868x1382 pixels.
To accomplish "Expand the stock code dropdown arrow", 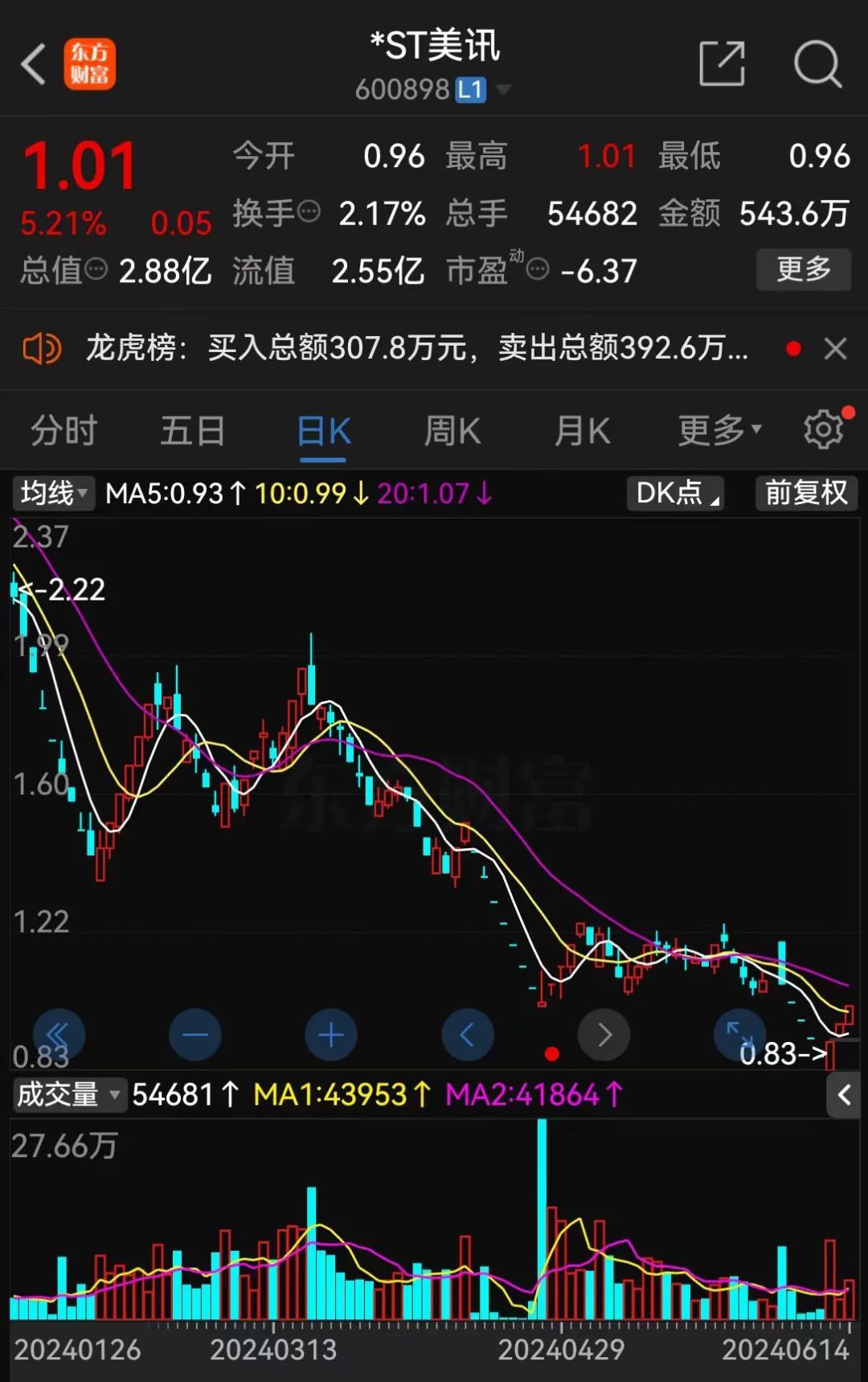I will [x=504, y=89].
